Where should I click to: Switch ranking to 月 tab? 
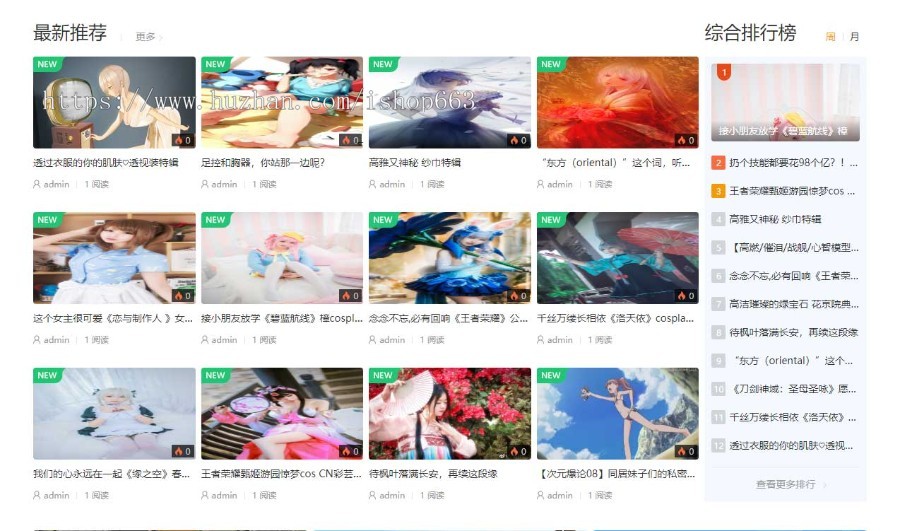[x=854, y=37]
